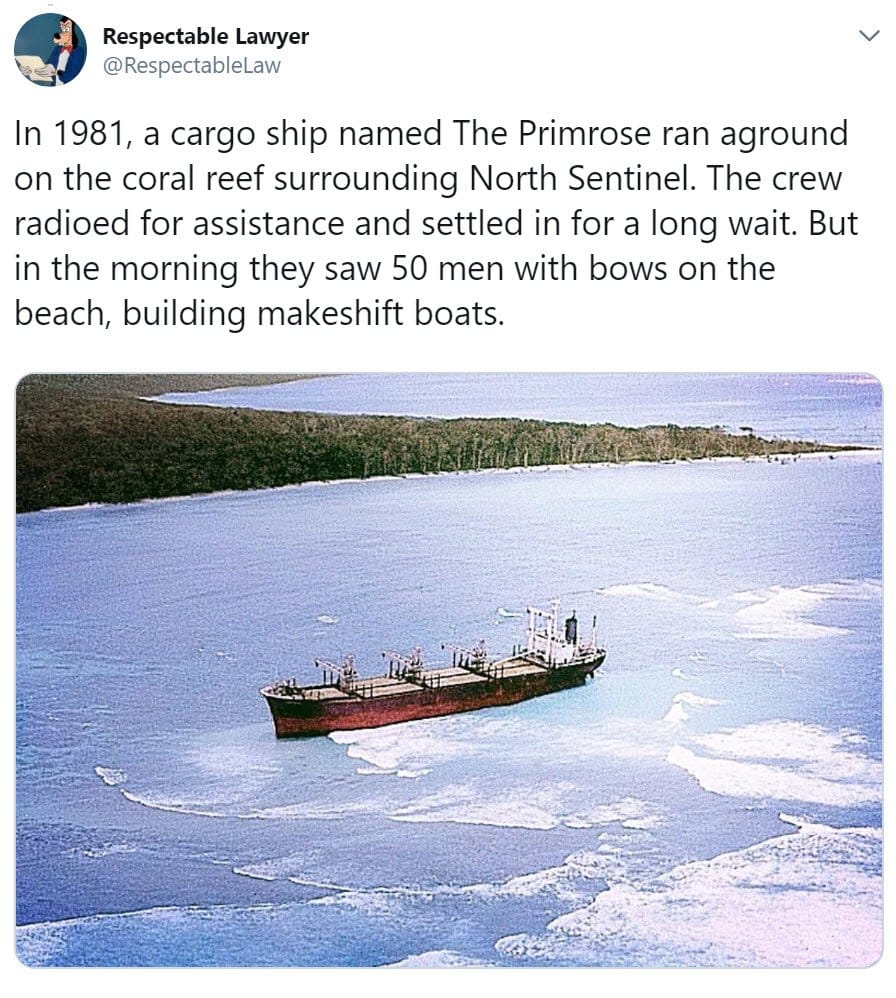The image size is (896, 998).
Task: Tap the Respectable Lawyer display name
Action: [206, 37]
